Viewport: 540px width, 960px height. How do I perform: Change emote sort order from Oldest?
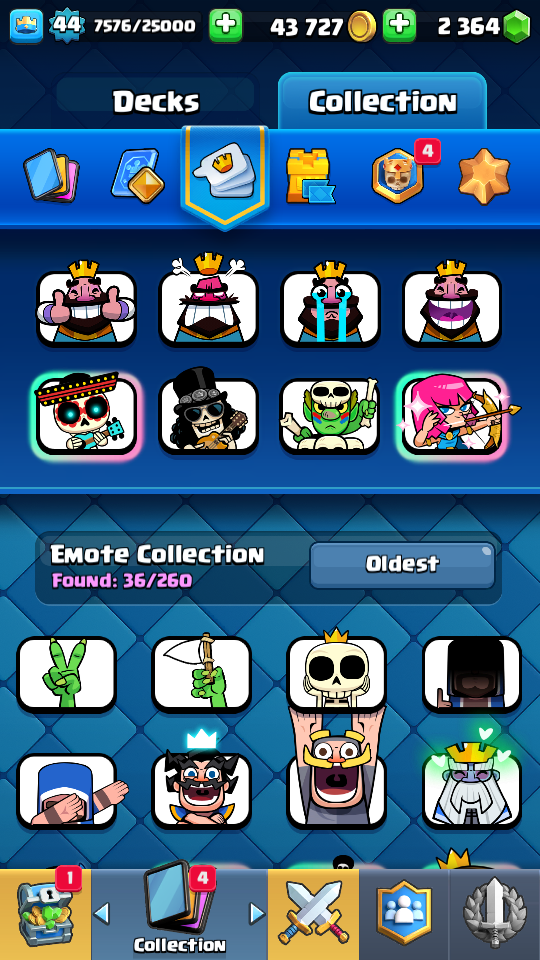[x=402, y=564]
